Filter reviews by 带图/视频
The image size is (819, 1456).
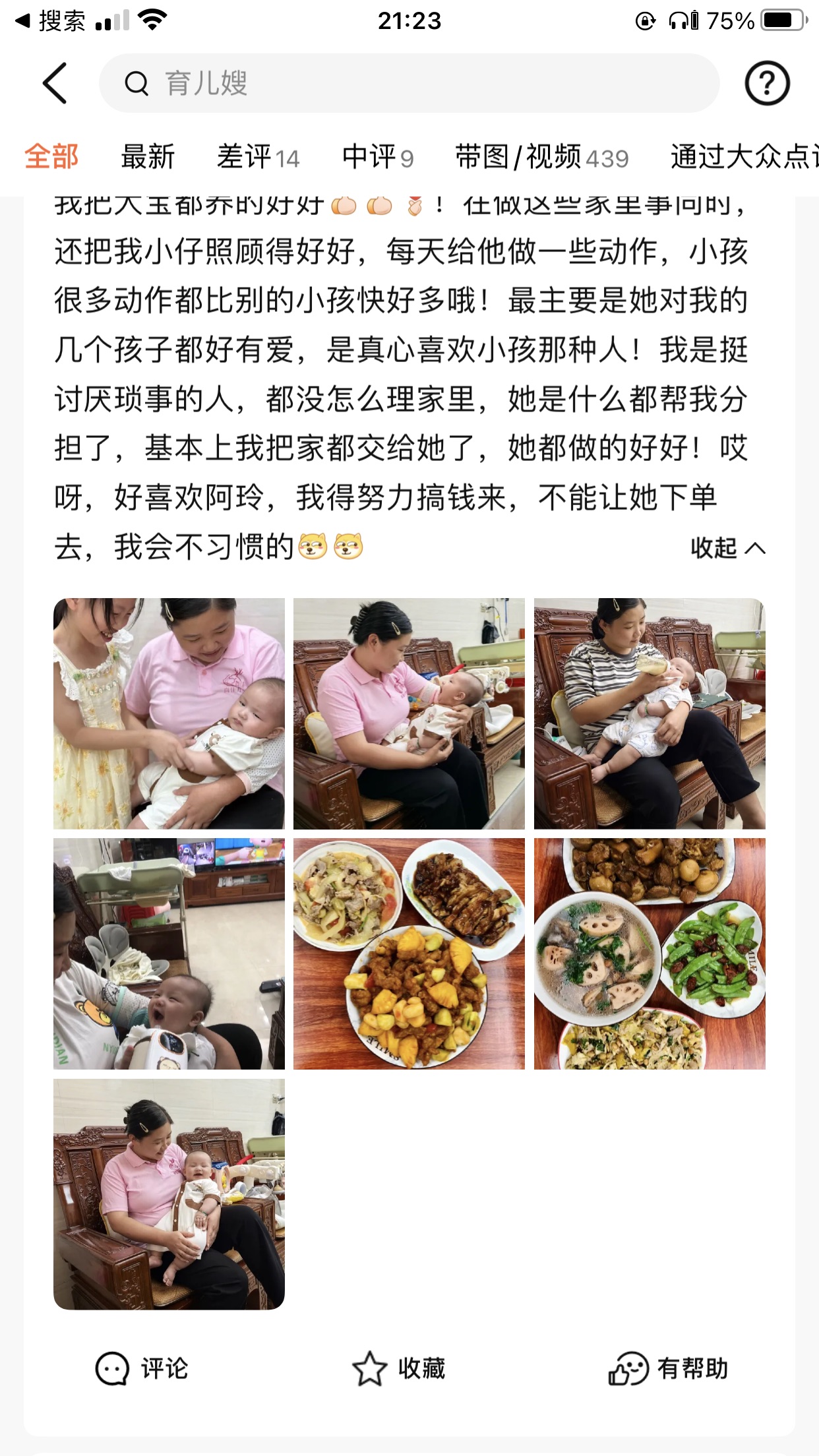click(x=541, y=157)
